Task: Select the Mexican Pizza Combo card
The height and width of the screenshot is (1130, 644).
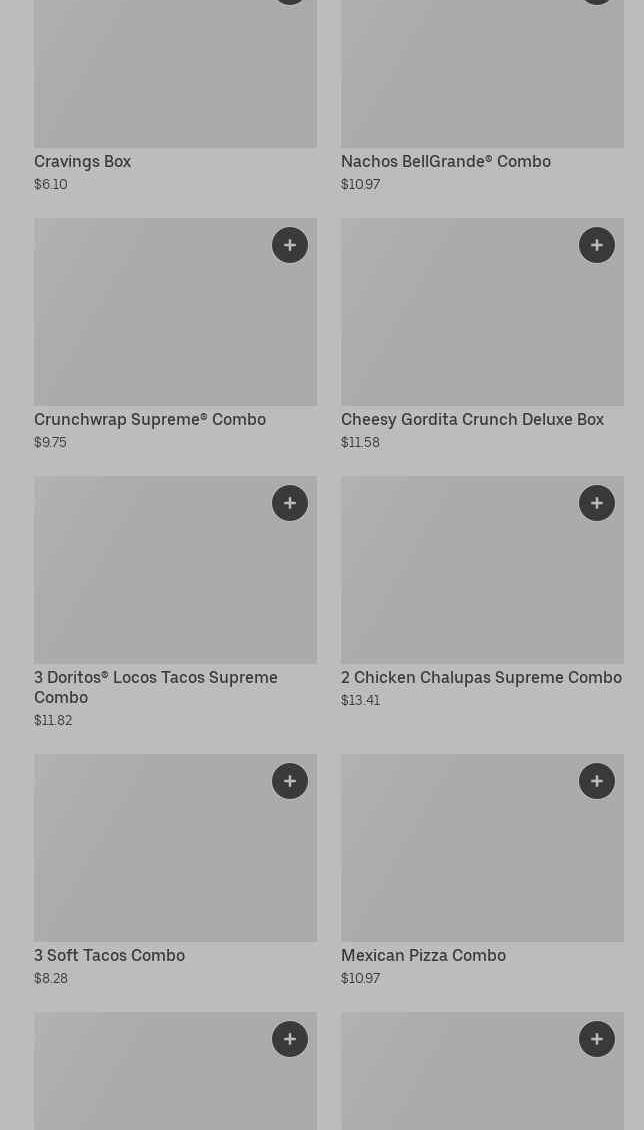Action: (x=424, y=955)
